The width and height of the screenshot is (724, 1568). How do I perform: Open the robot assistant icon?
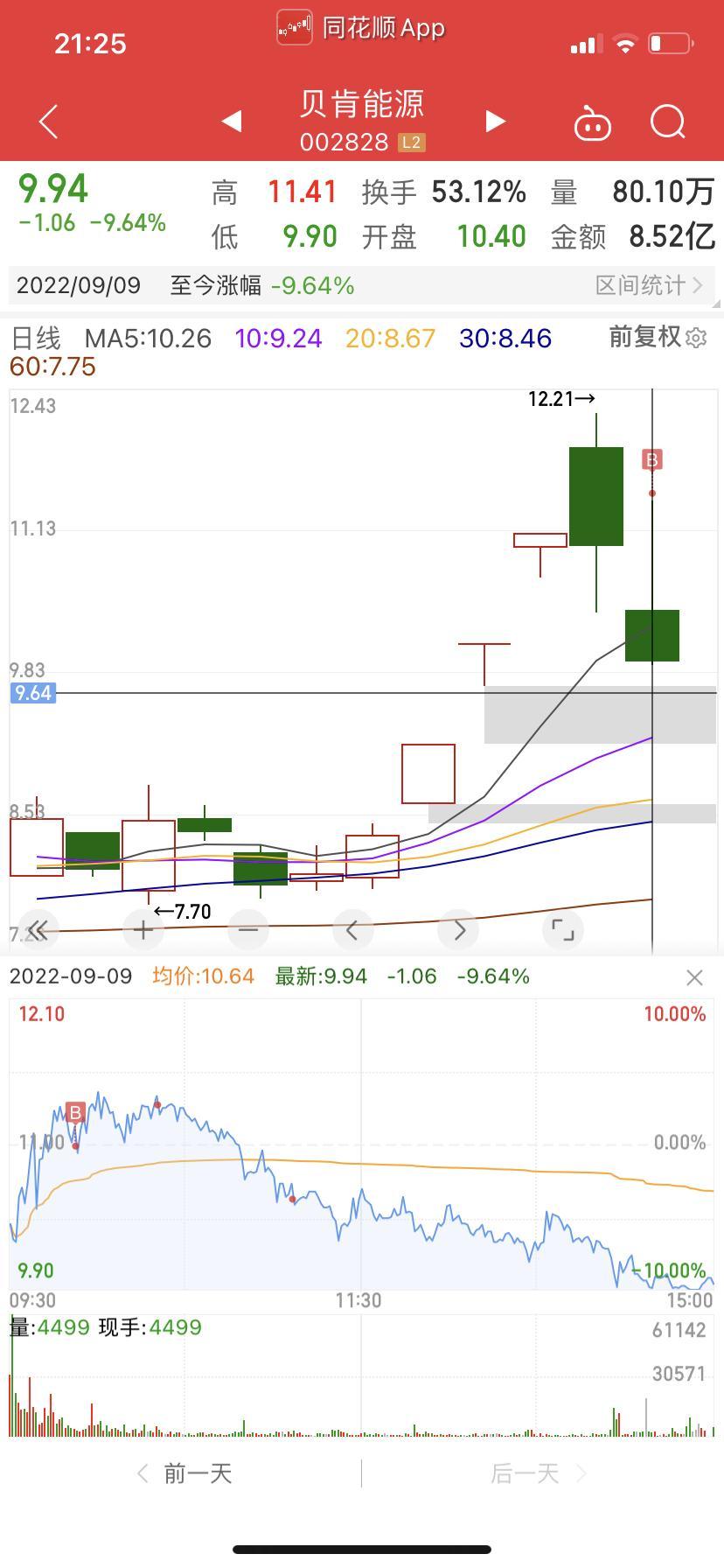pos(592,122)
